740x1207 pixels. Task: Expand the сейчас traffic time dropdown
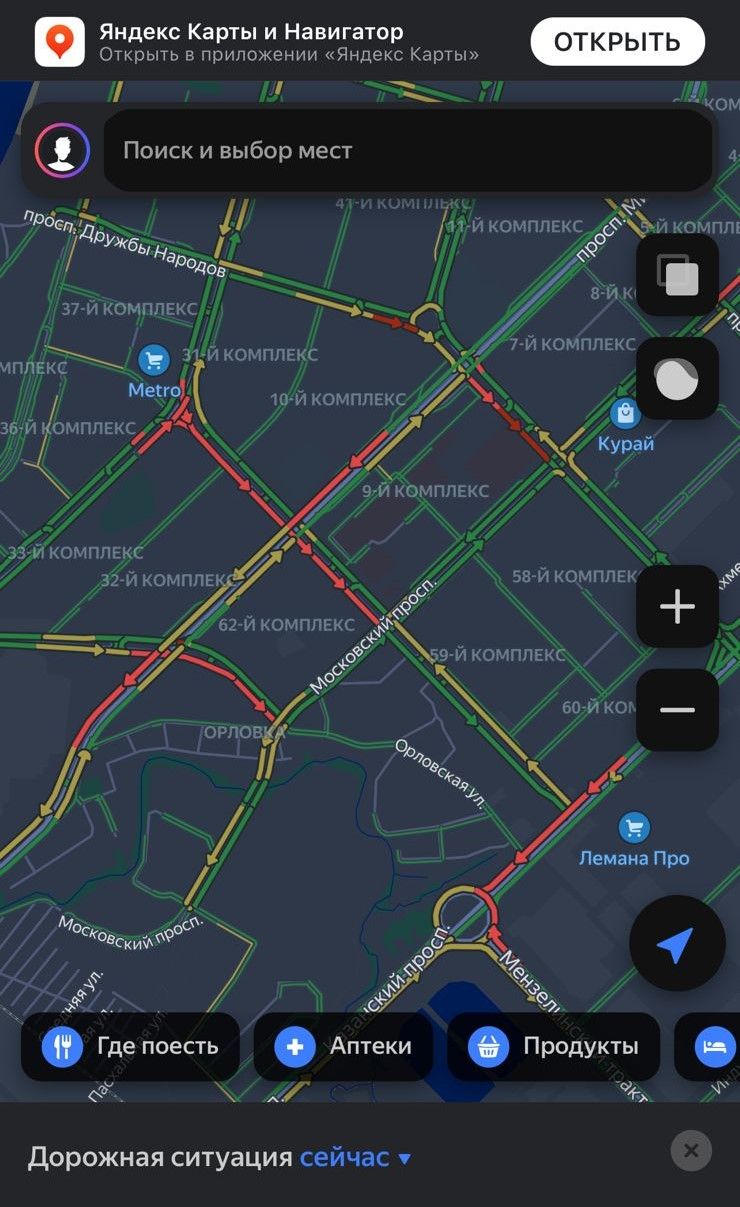[x=355, y=1158]
